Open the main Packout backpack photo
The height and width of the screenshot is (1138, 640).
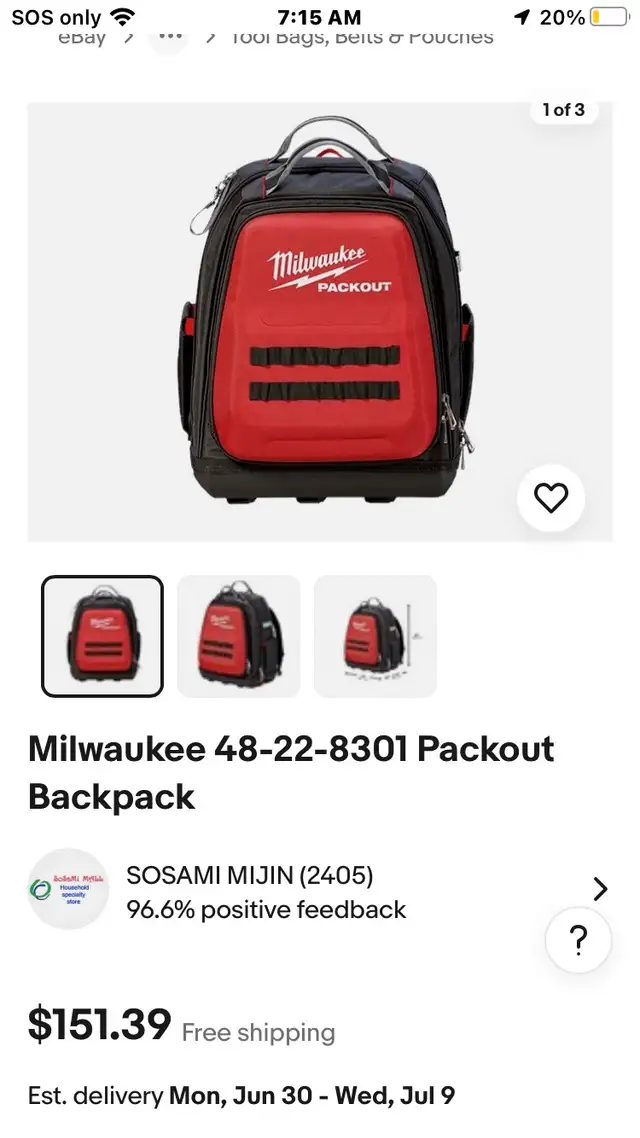(x=320, y=322)
